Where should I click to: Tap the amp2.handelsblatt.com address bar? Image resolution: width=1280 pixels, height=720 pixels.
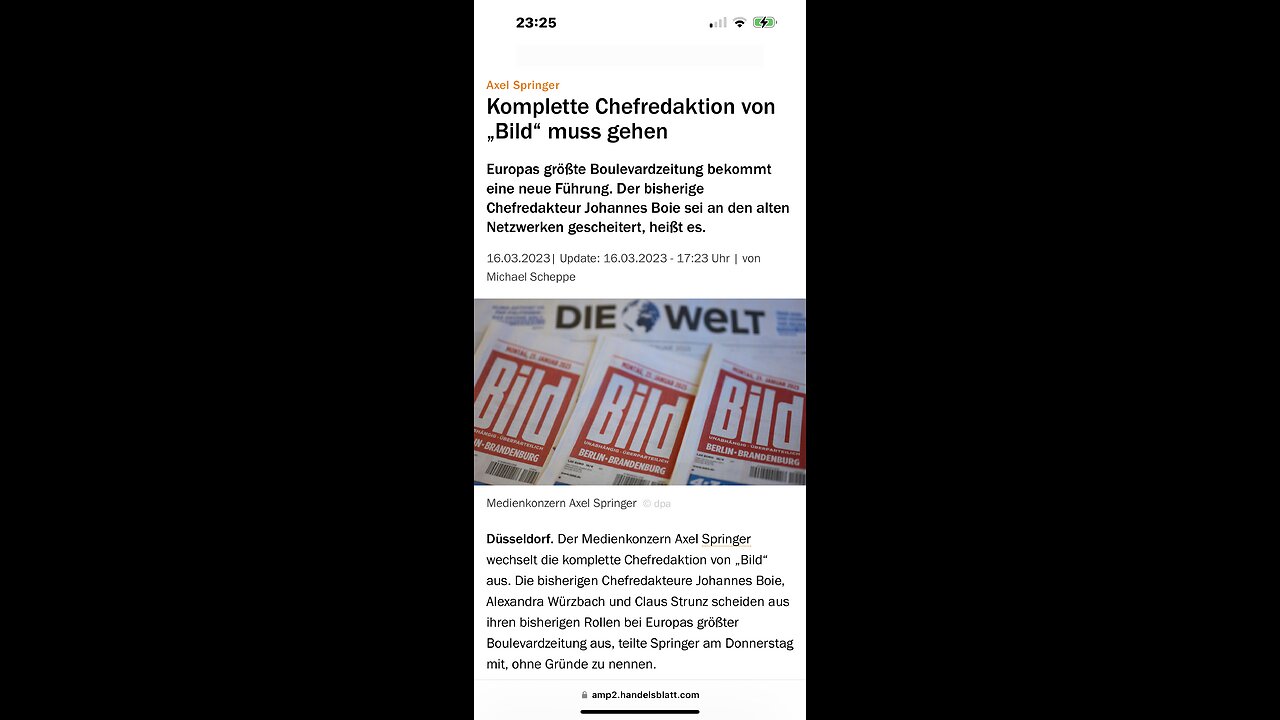pyautogui.click(x=640, y=695)
